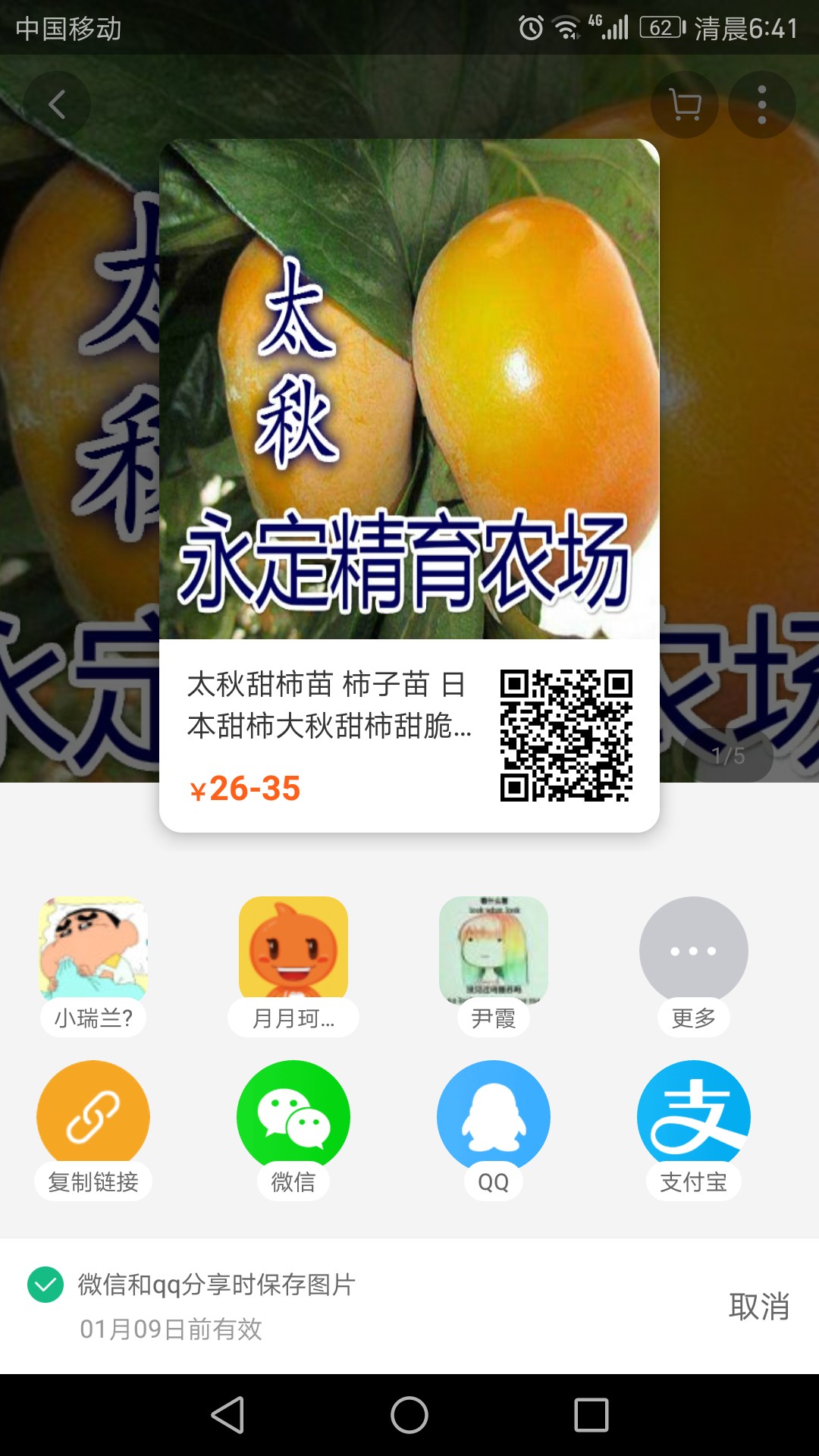819x1456 pixels.
Task: Open 更多 for more contacts
Action: [x=694, y=965]
